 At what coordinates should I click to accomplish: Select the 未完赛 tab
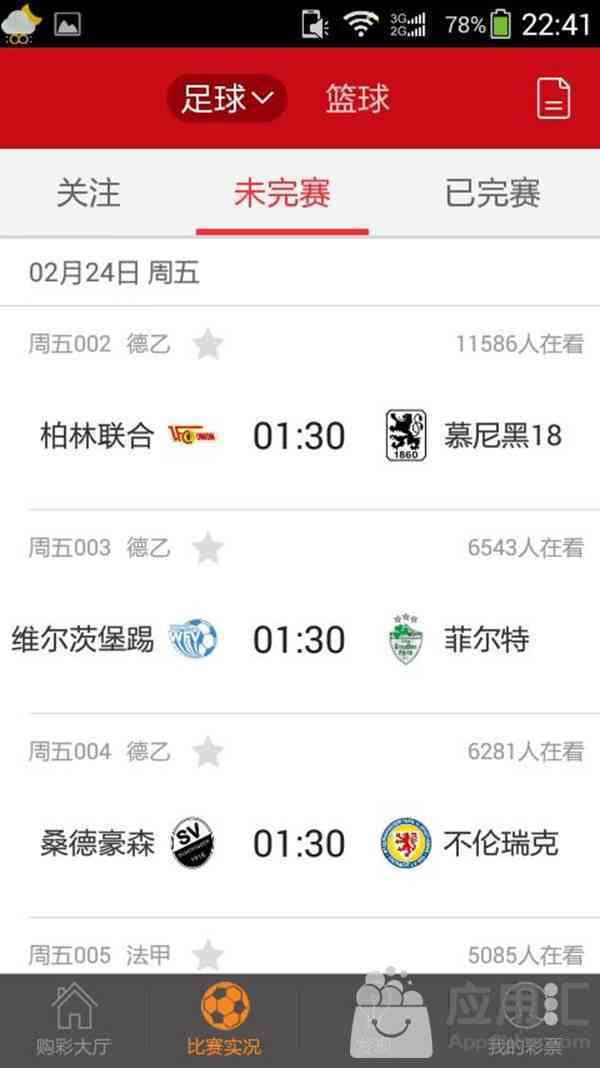click(282, 193)
